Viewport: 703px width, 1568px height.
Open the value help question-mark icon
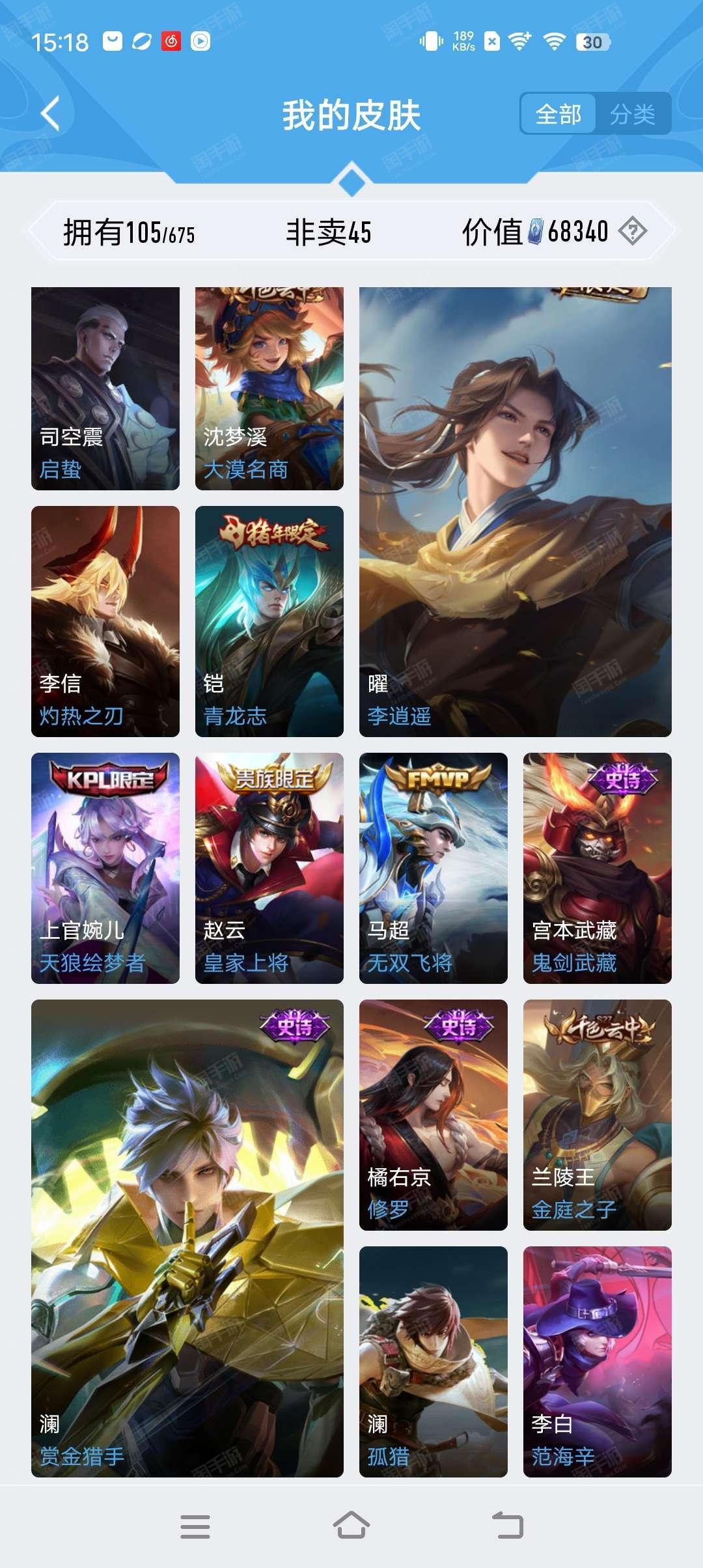pos(632,231)
